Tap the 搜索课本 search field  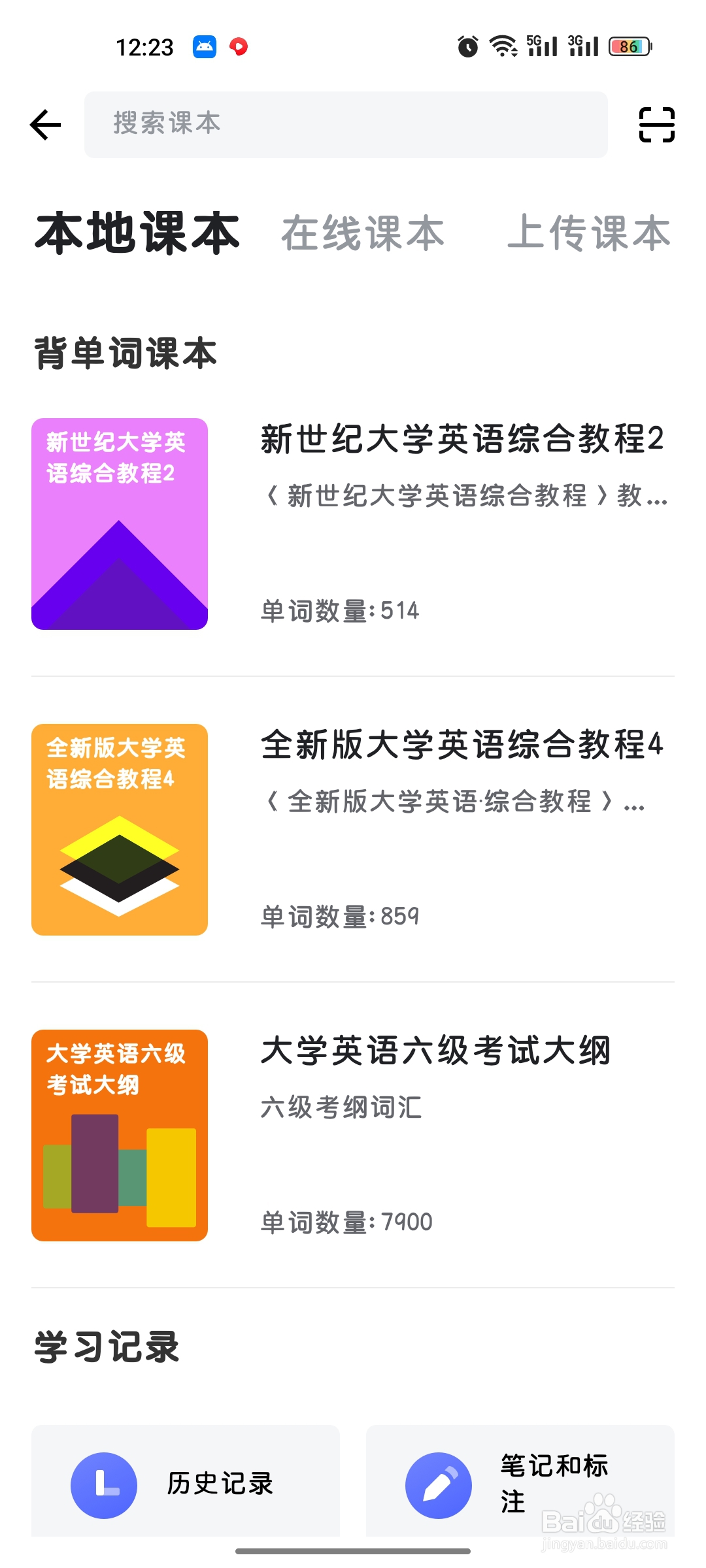[345, 125]
